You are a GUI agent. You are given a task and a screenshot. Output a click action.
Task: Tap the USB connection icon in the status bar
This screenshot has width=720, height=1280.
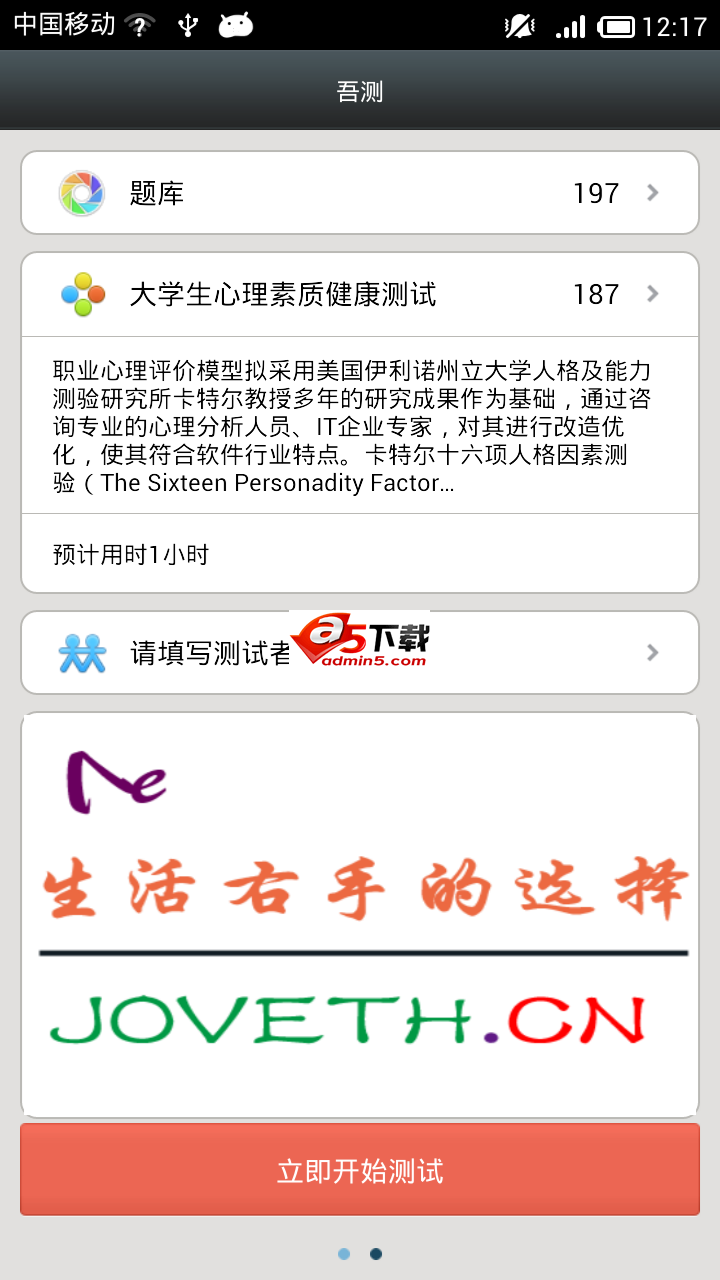coord(188,25)
